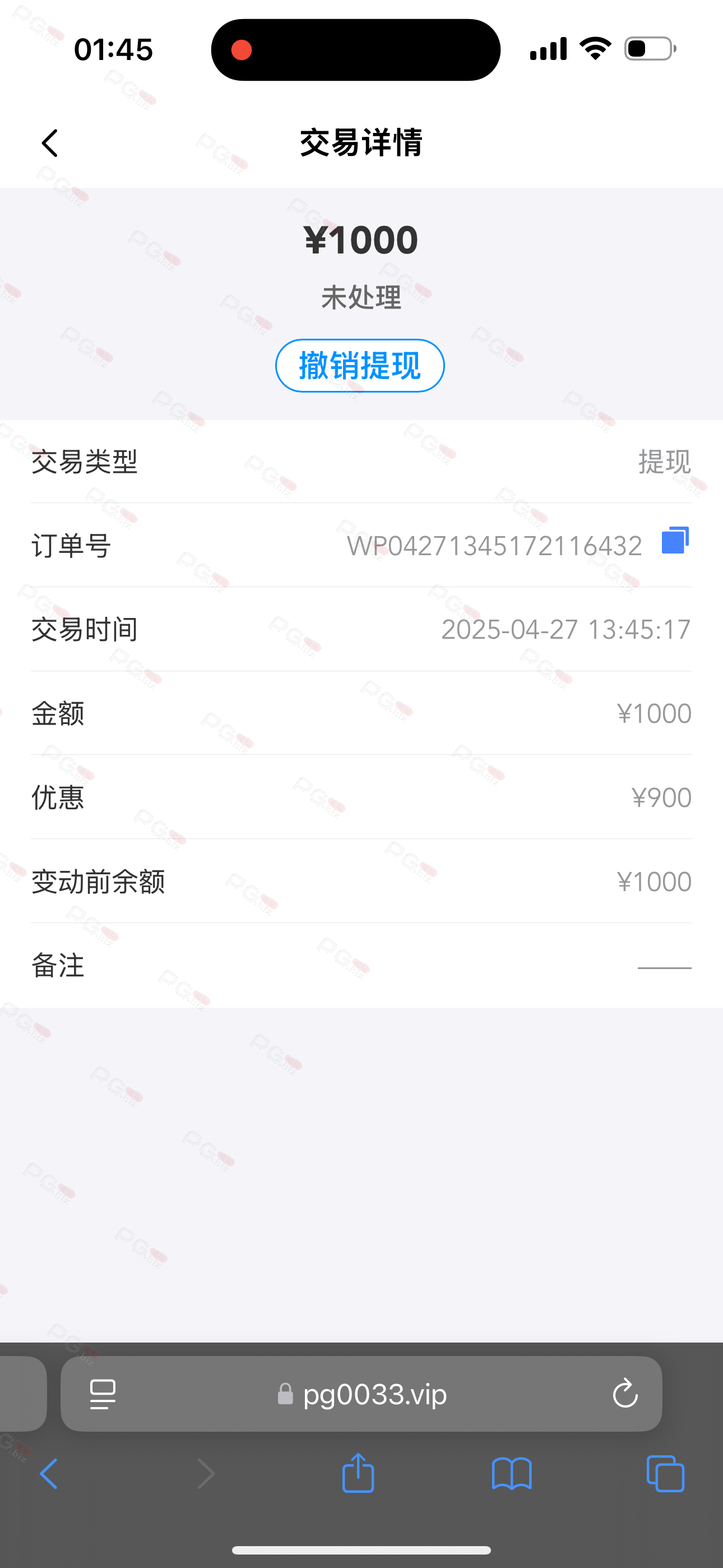Open the Safari page menu icon
Screen dimensions: 723x1568
[x=103, y=1394]
